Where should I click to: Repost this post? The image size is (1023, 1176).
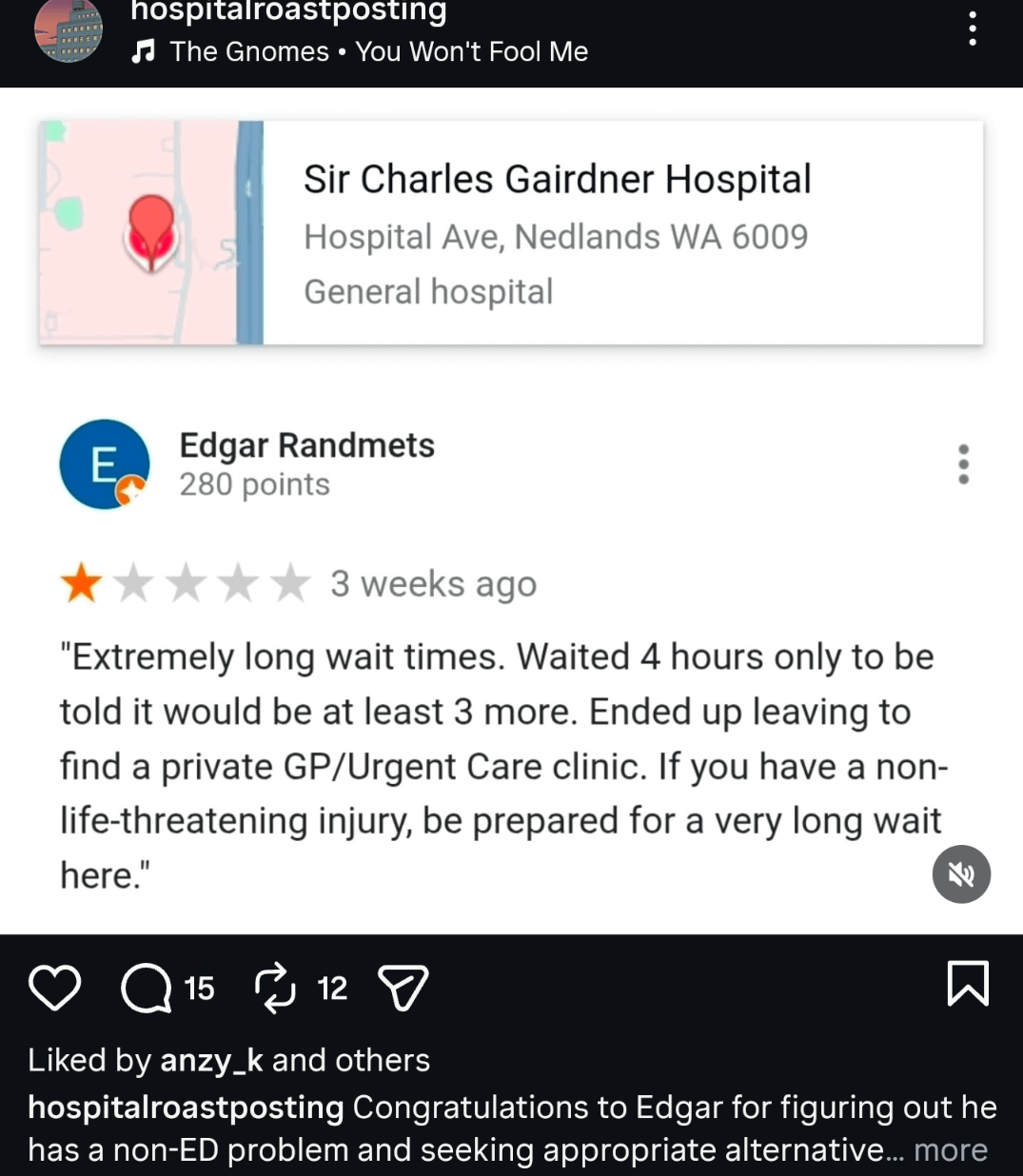[276, 988]
